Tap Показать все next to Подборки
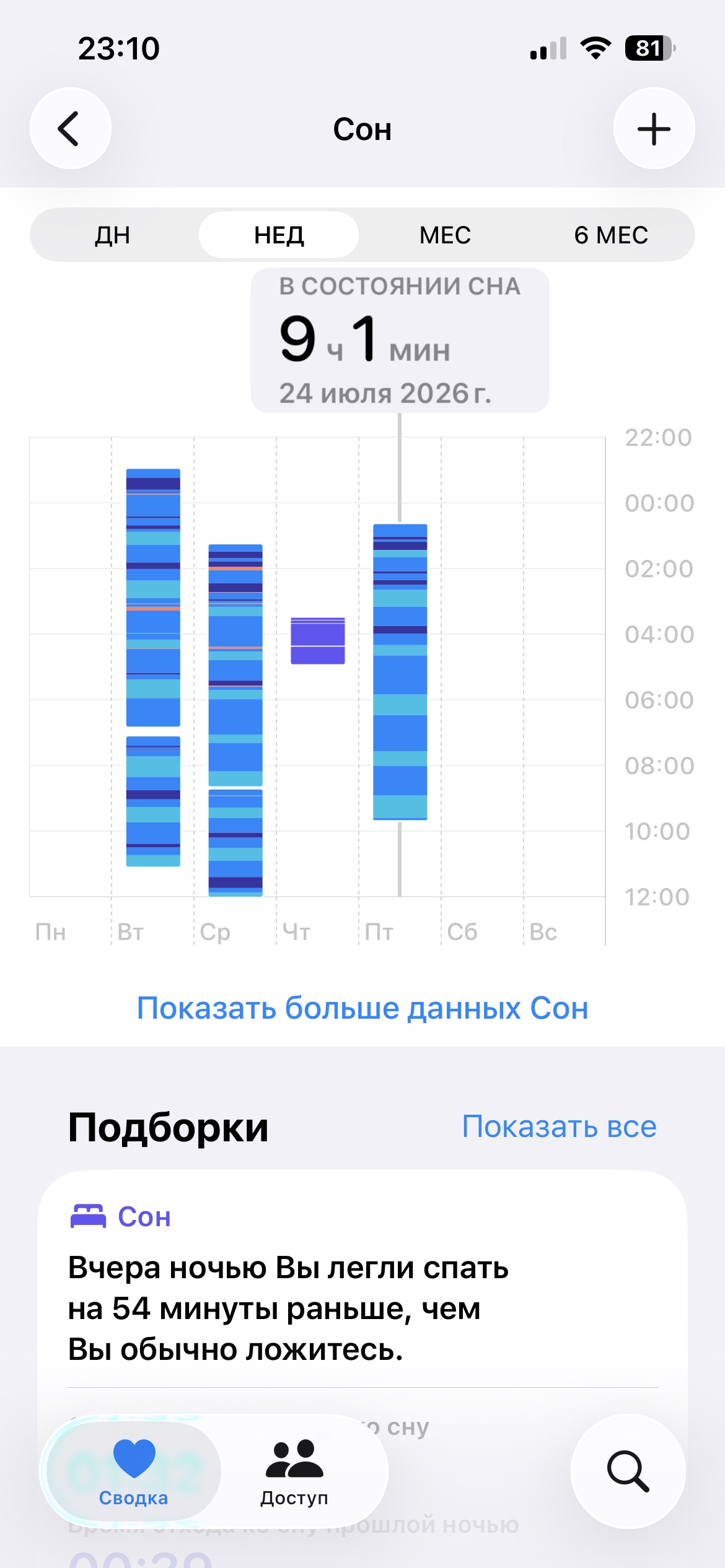Viewport: 725px width, 1568px height. tap(559, 1126)
